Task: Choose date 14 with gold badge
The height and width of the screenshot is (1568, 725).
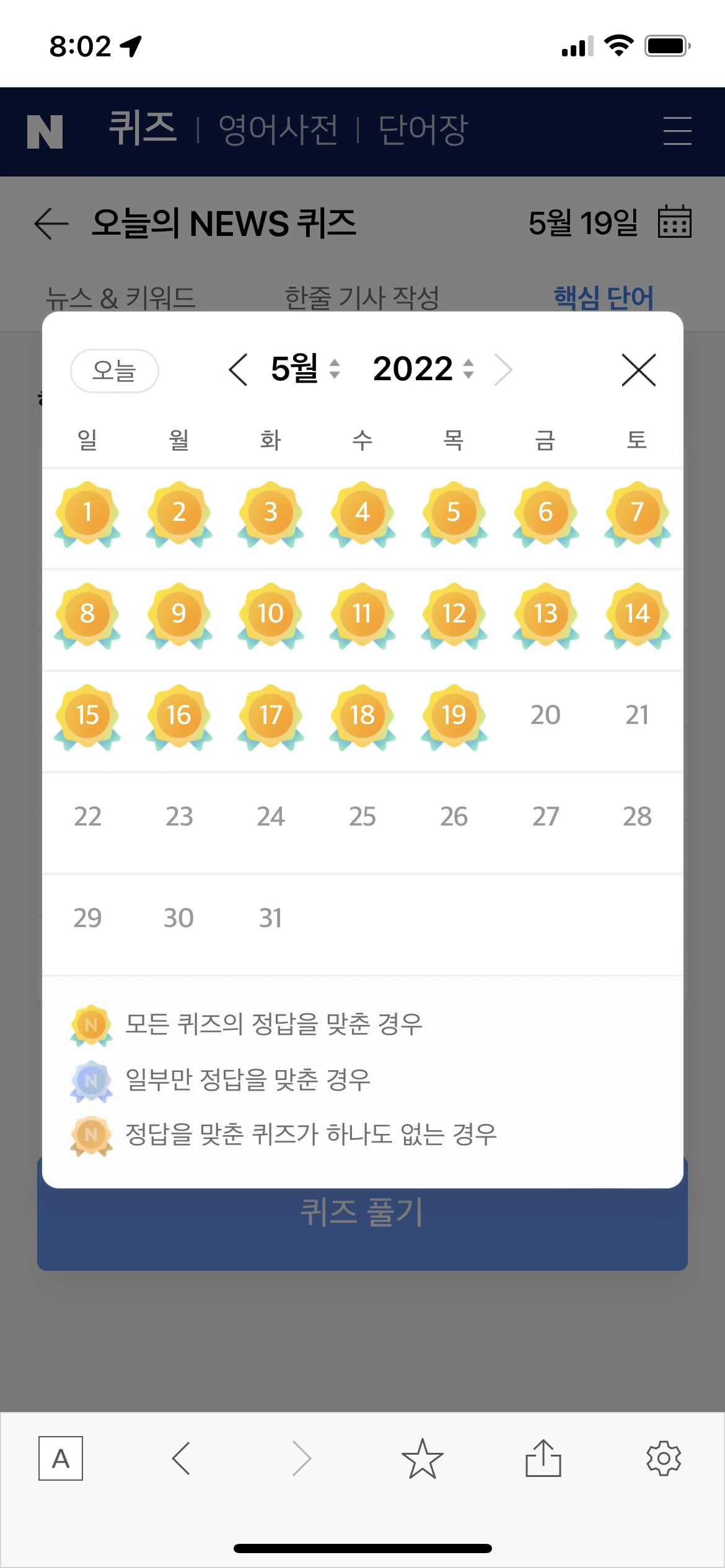Action: (x=637, y=614)
